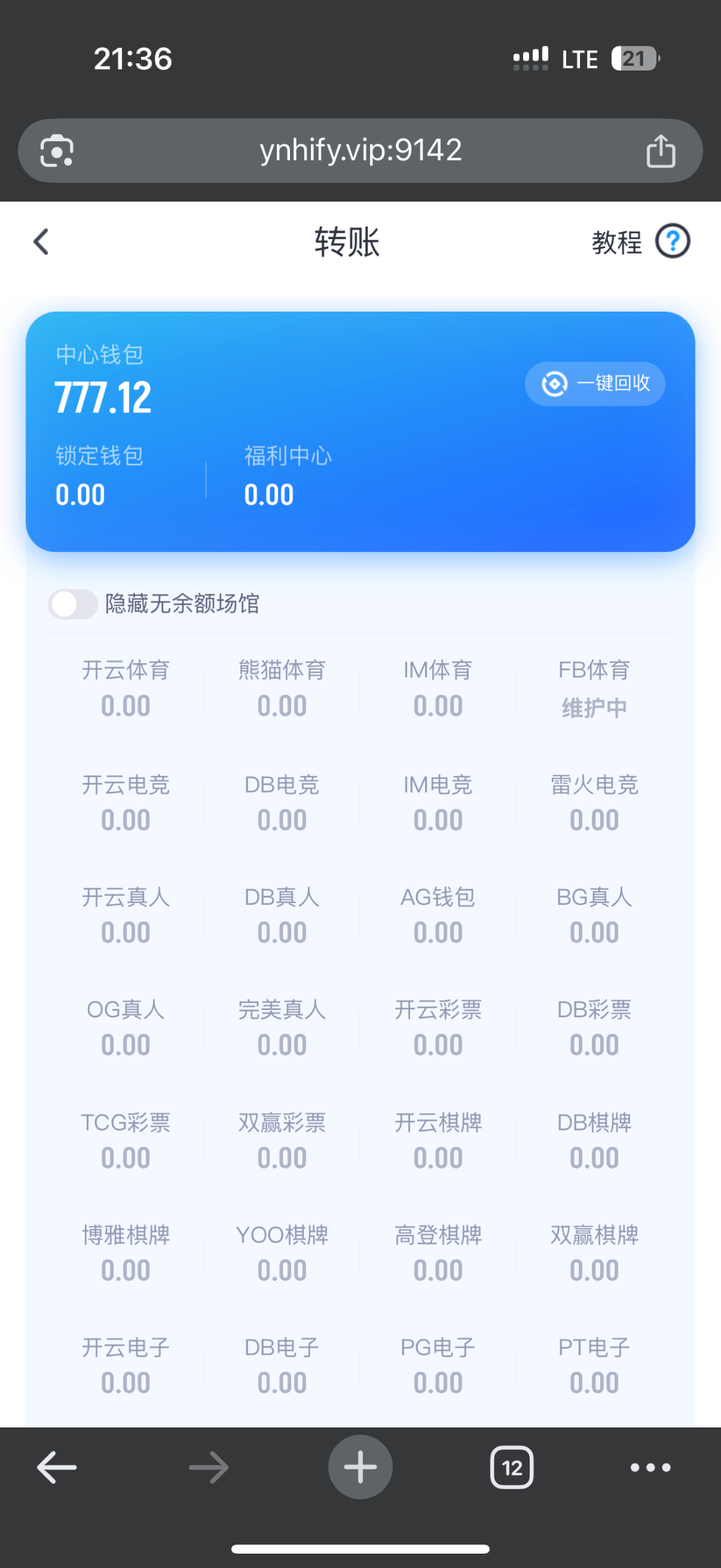This screenshot has height=1568, width=721.
Task: Open the 教程 help tutorial
Action: coord(640,242)
